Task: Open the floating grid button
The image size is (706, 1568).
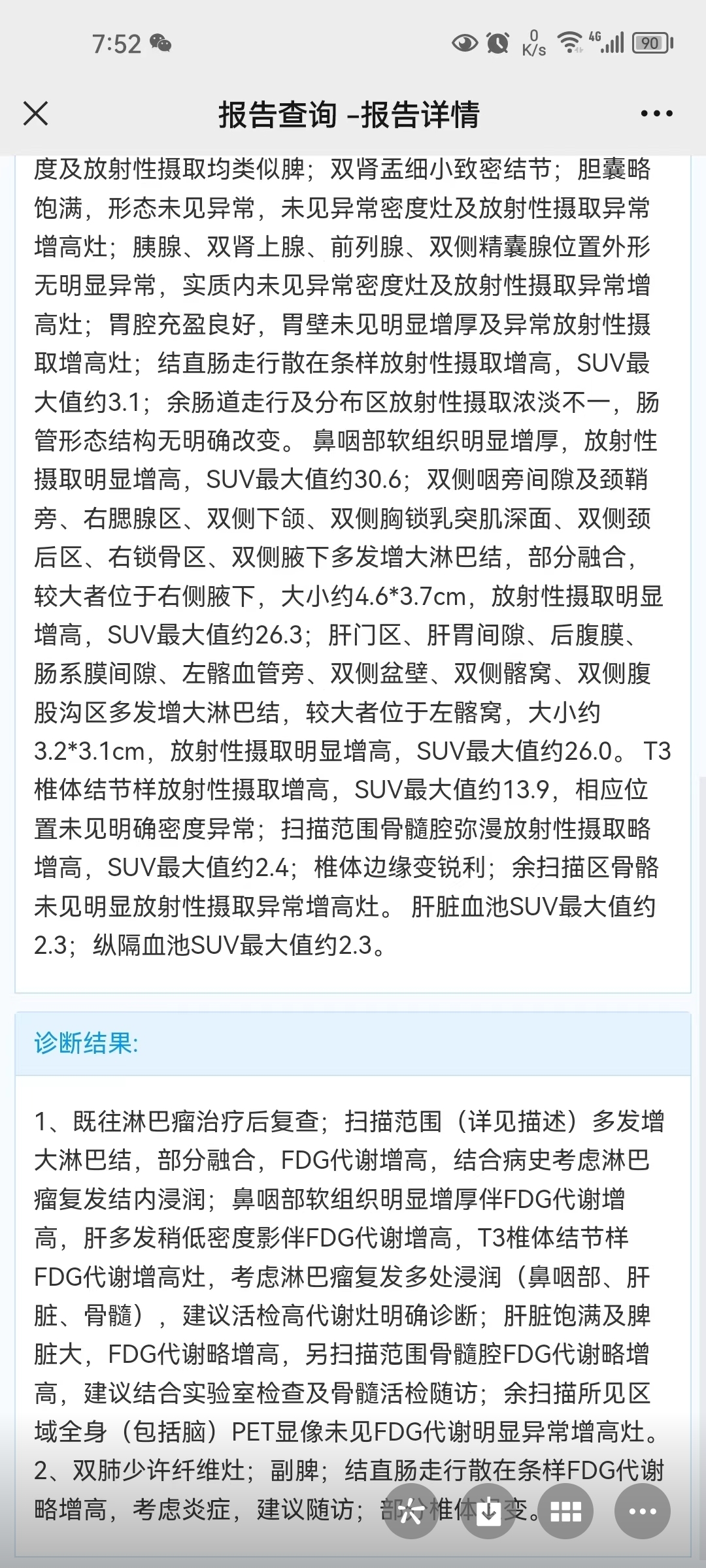Action: [x=565, y=1511]
